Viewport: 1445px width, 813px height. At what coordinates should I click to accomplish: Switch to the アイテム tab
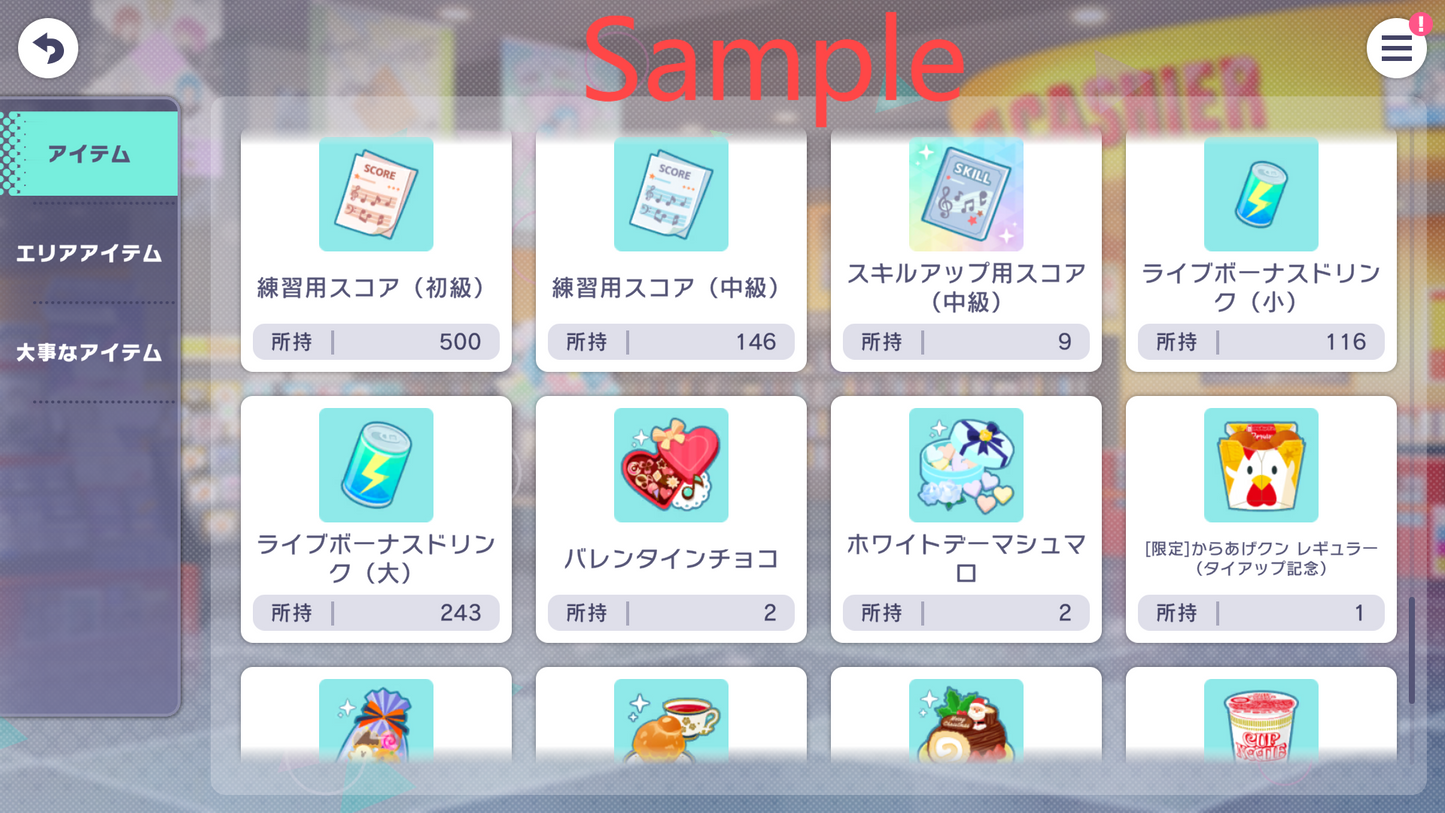click(x=90, y=154)
